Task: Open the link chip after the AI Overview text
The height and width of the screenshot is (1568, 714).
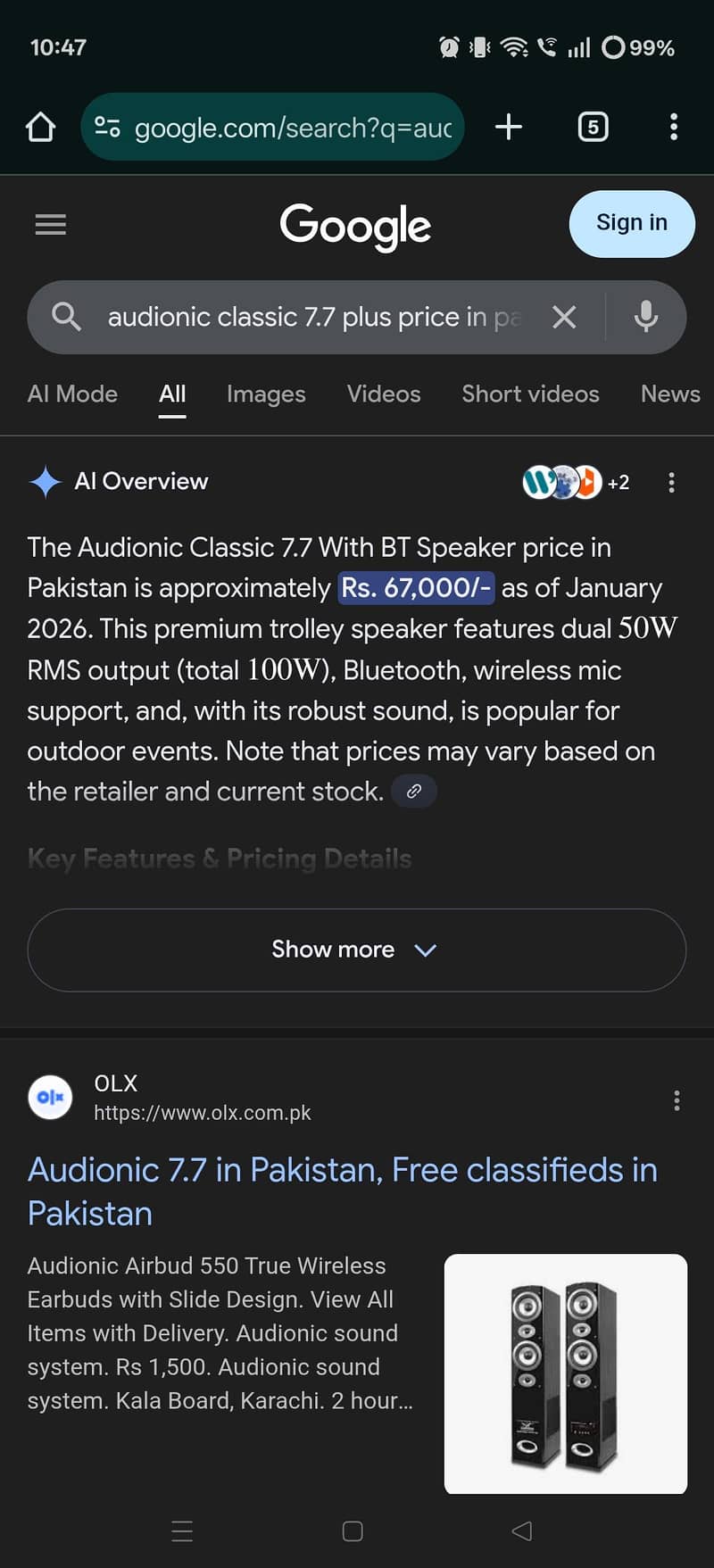Action: (413, 791)
